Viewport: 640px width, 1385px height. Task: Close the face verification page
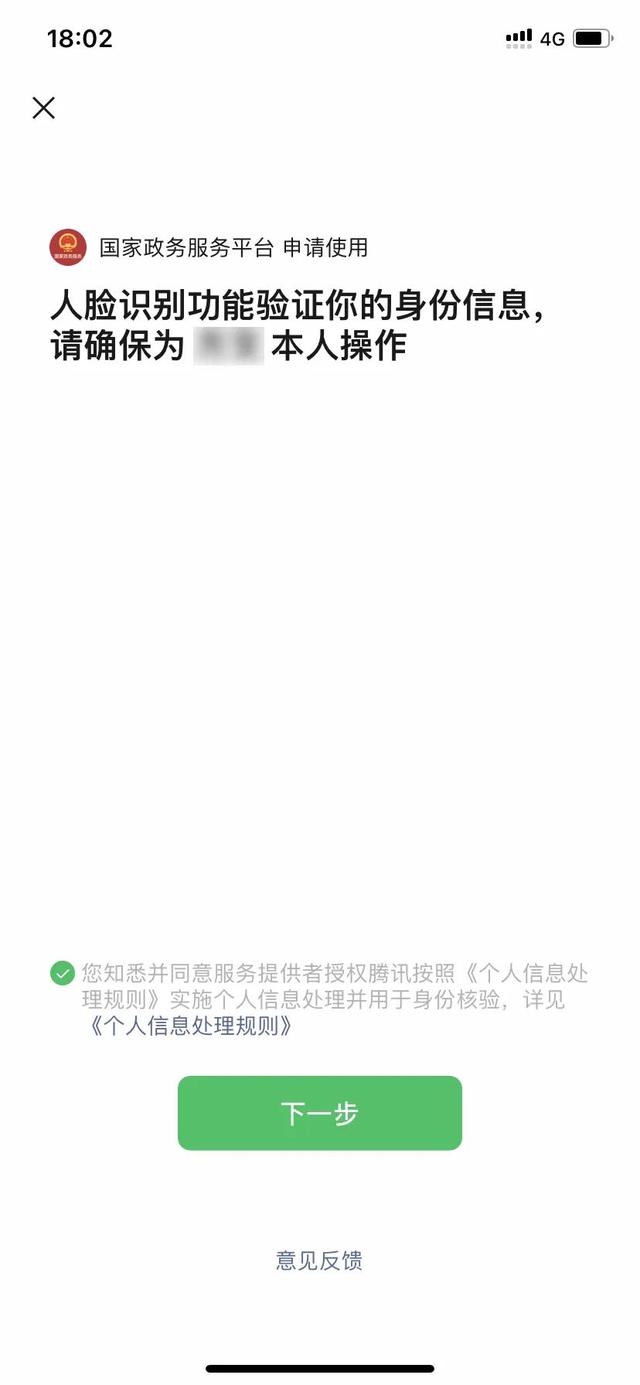[43, 108]
